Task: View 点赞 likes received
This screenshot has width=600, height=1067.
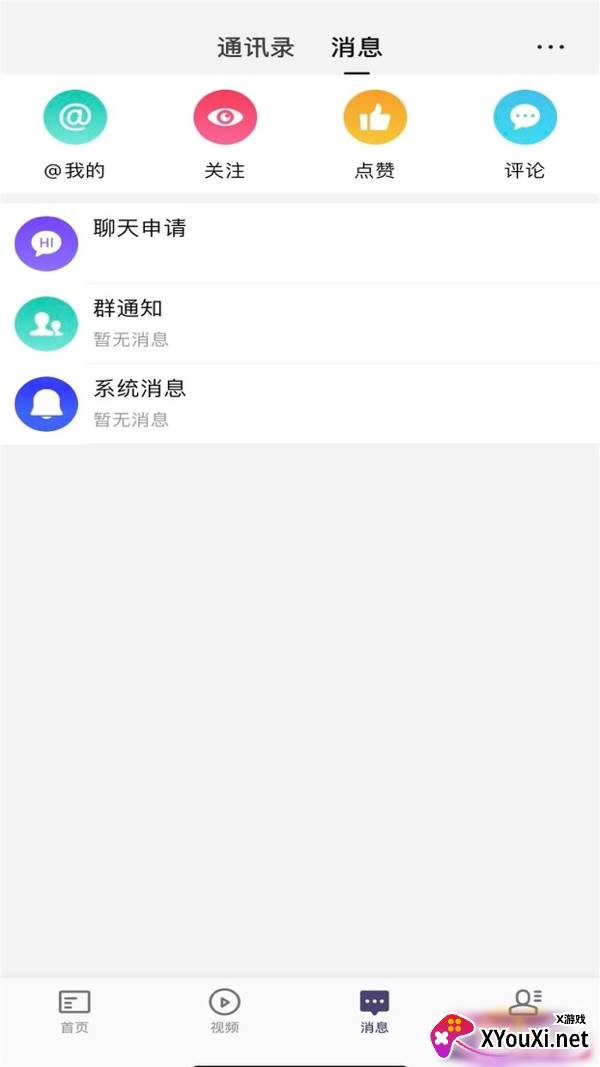Action: 375,135
